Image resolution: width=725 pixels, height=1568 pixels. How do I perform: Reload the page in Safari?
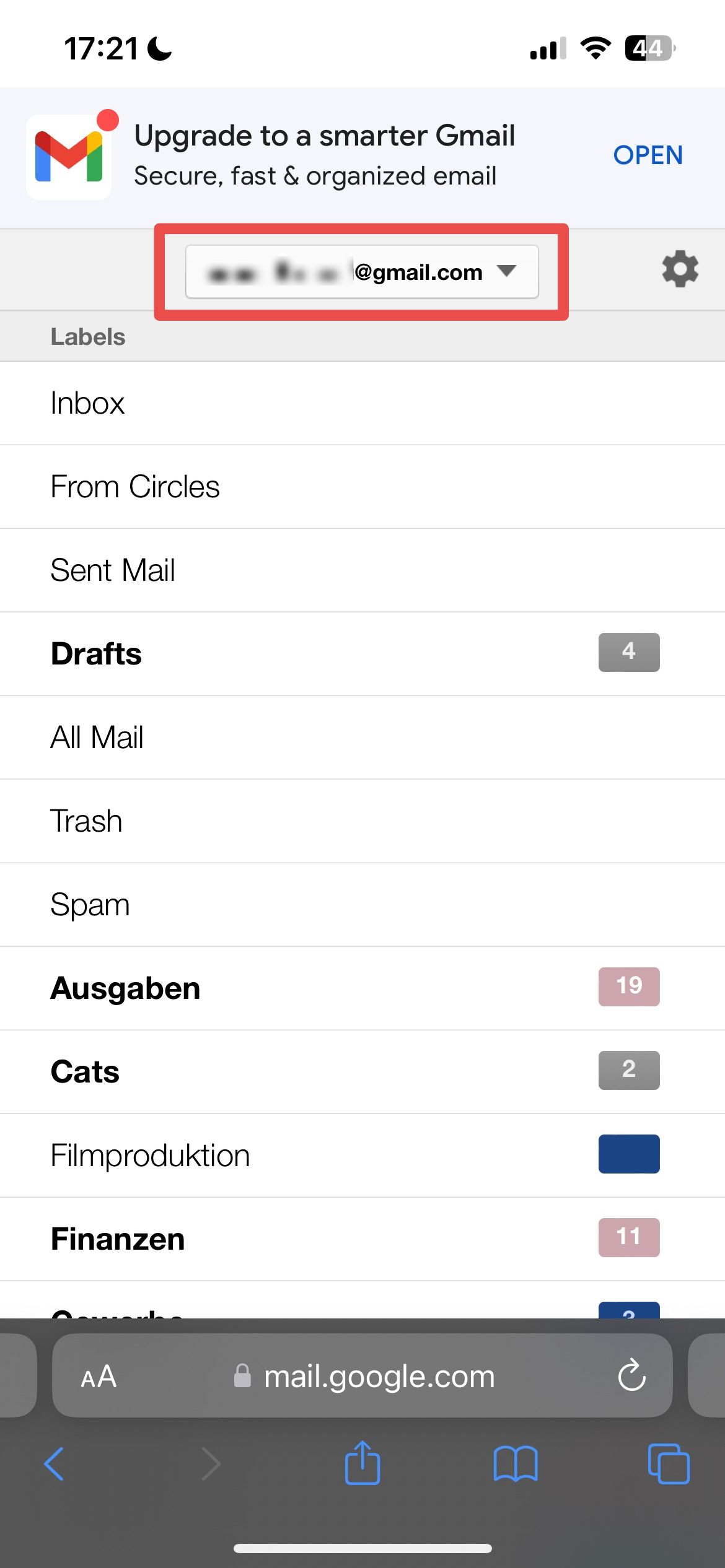coord(631,1375)
